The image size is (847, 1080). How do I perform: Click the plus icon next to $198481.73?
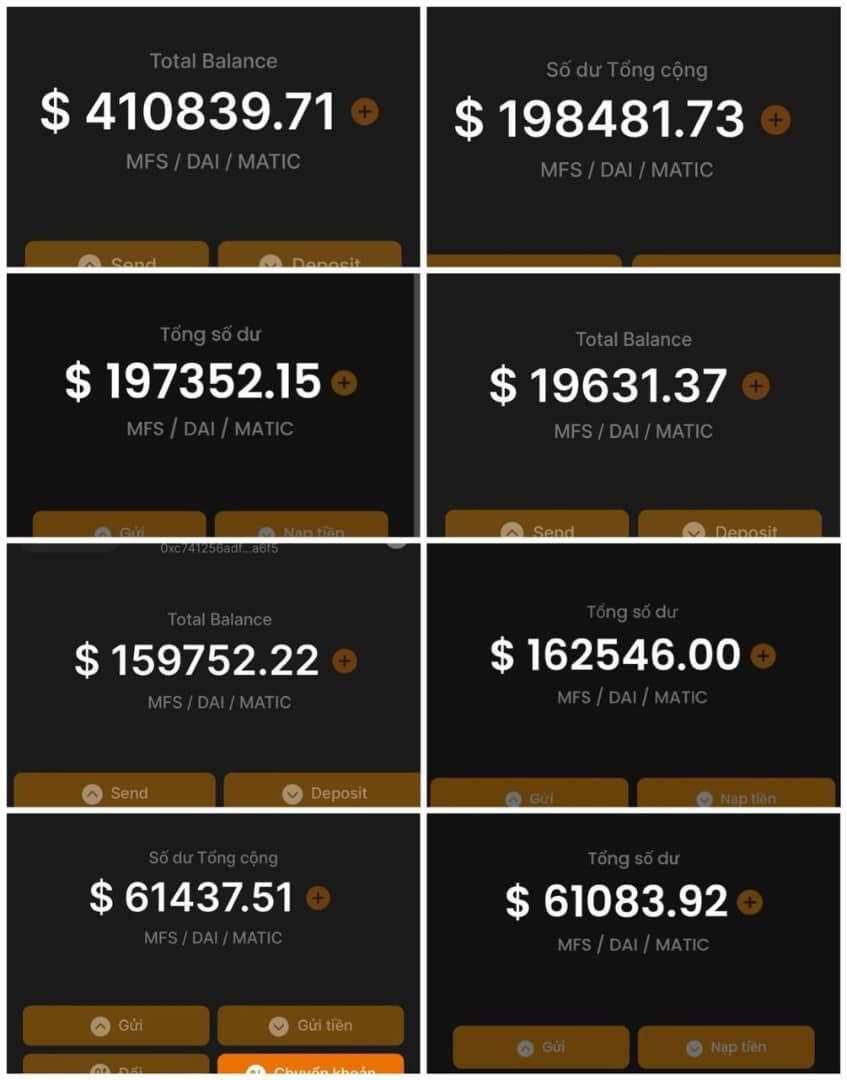(775, 120)
